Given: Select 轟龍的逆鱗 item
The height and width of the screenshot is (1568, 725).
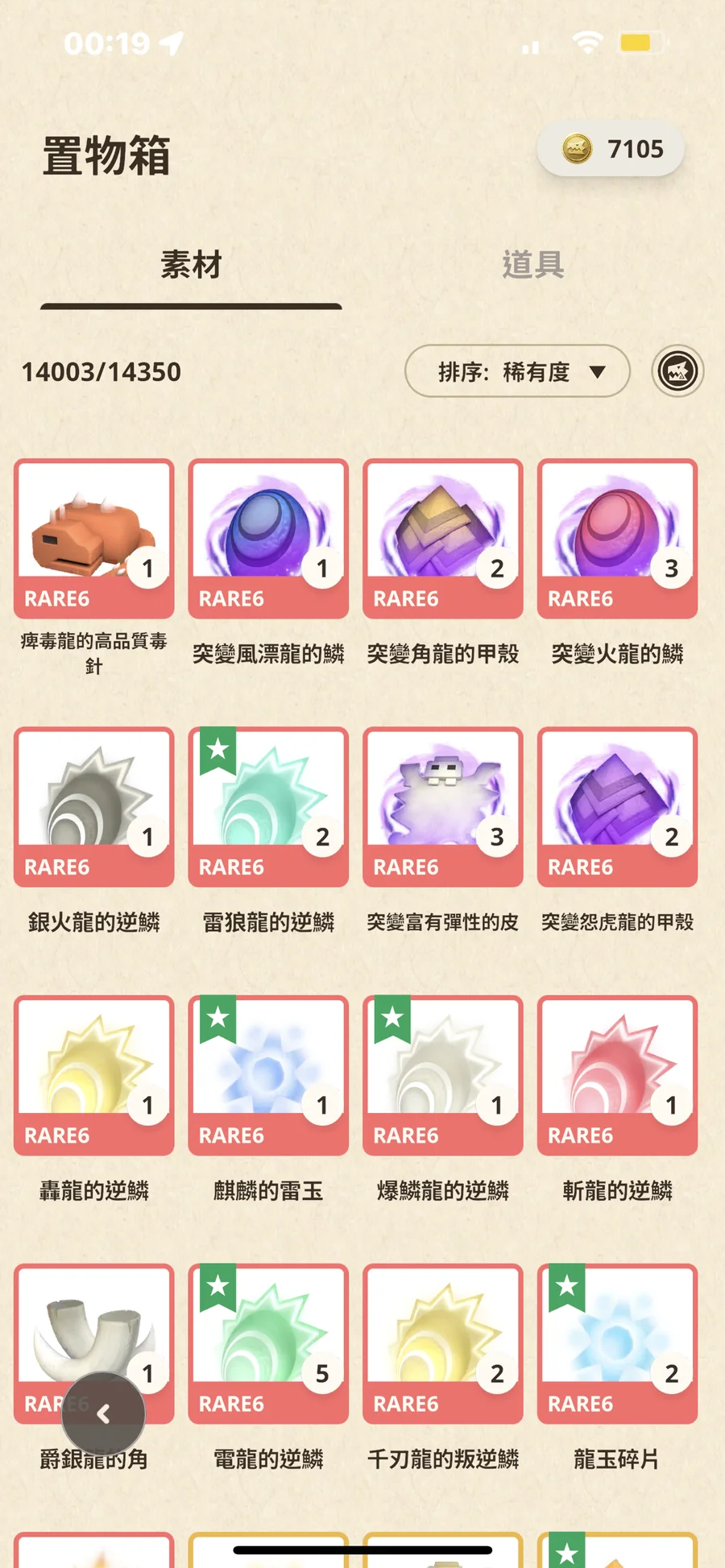Looking at the screenshot, I should [x=94, y=1074].
